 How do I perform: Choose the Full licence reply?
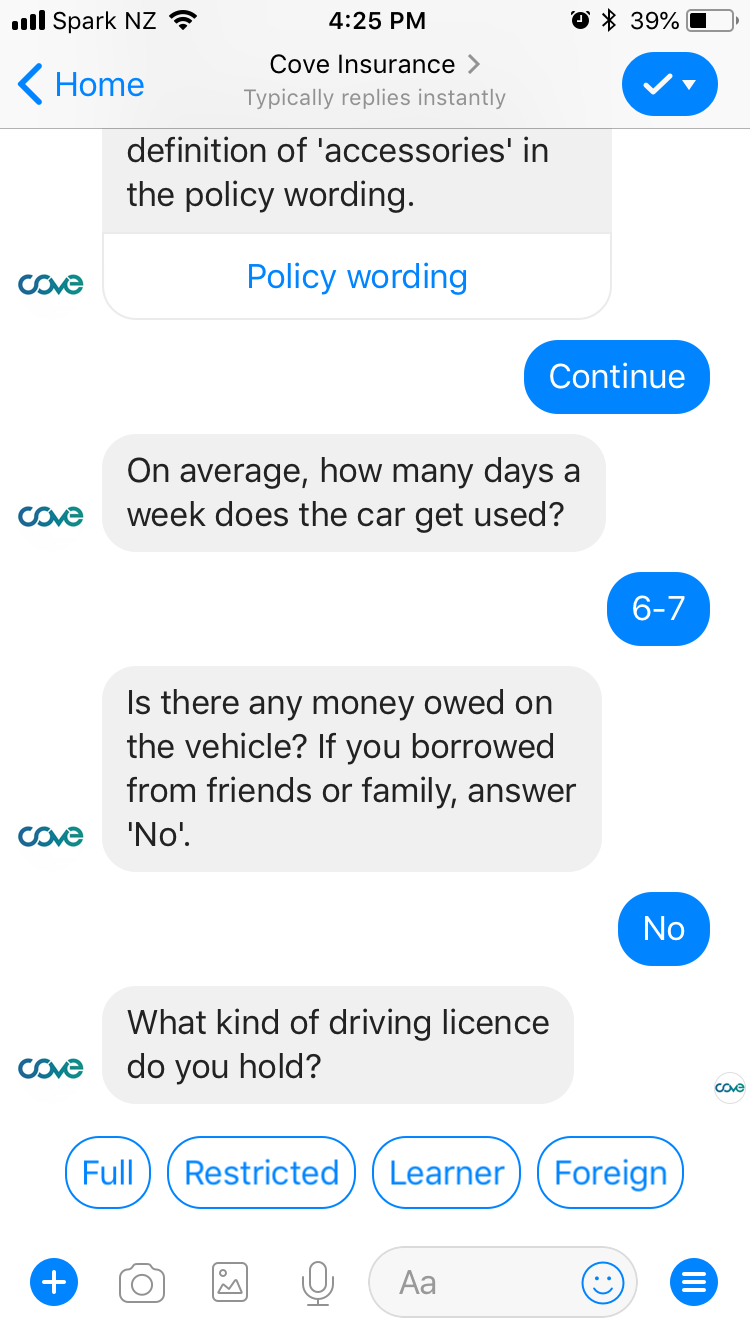(108, 1172)
